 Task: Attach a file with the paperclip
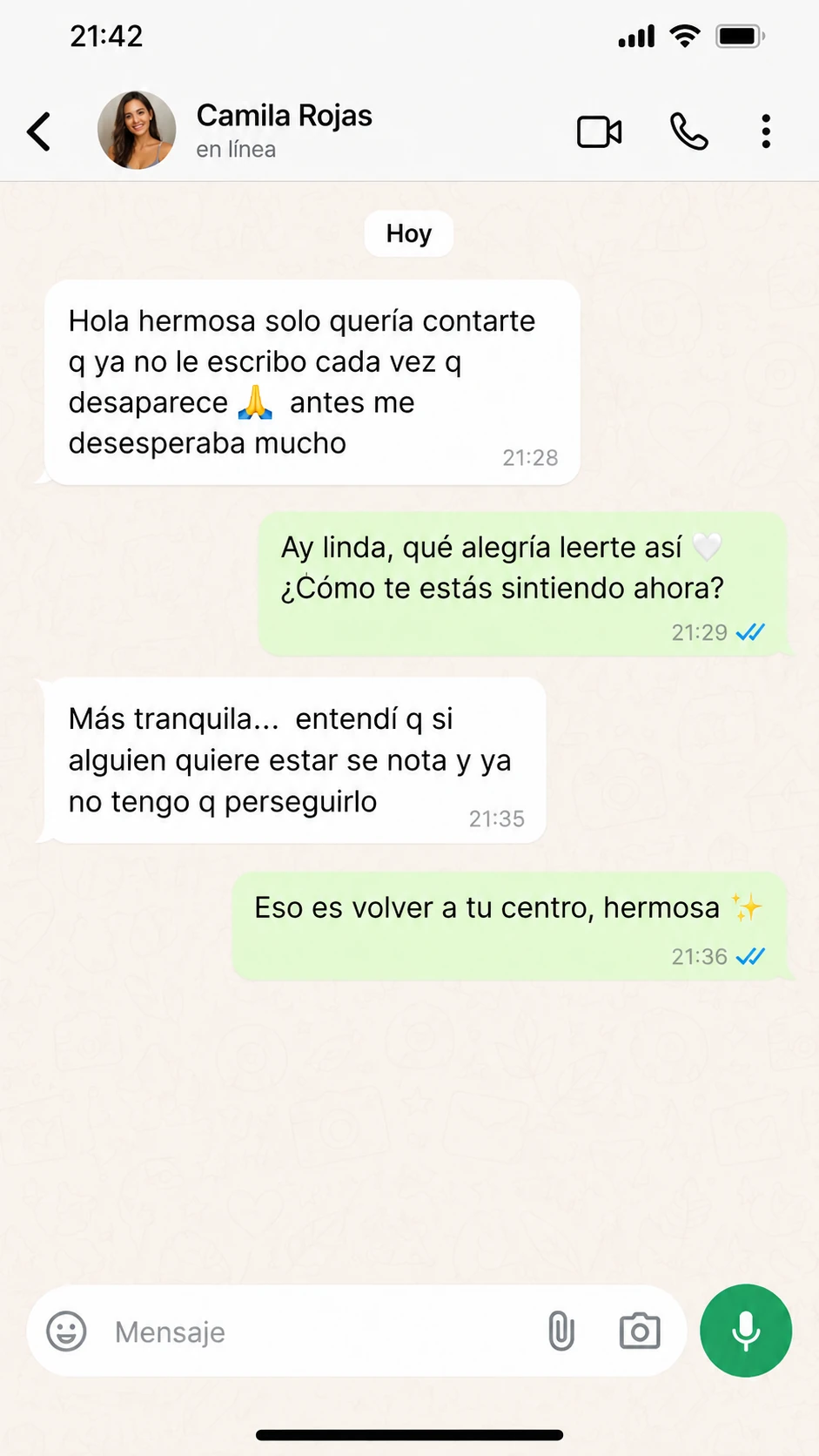pos(561,1331)
